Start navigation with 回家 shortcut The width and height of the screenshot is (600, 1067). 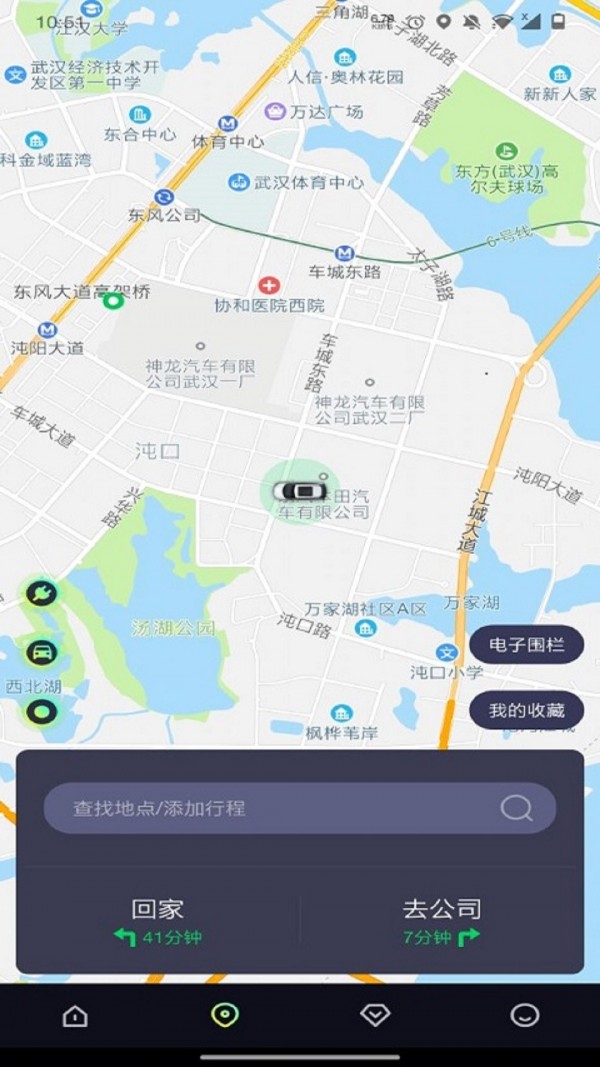click(x=158, y=921)
